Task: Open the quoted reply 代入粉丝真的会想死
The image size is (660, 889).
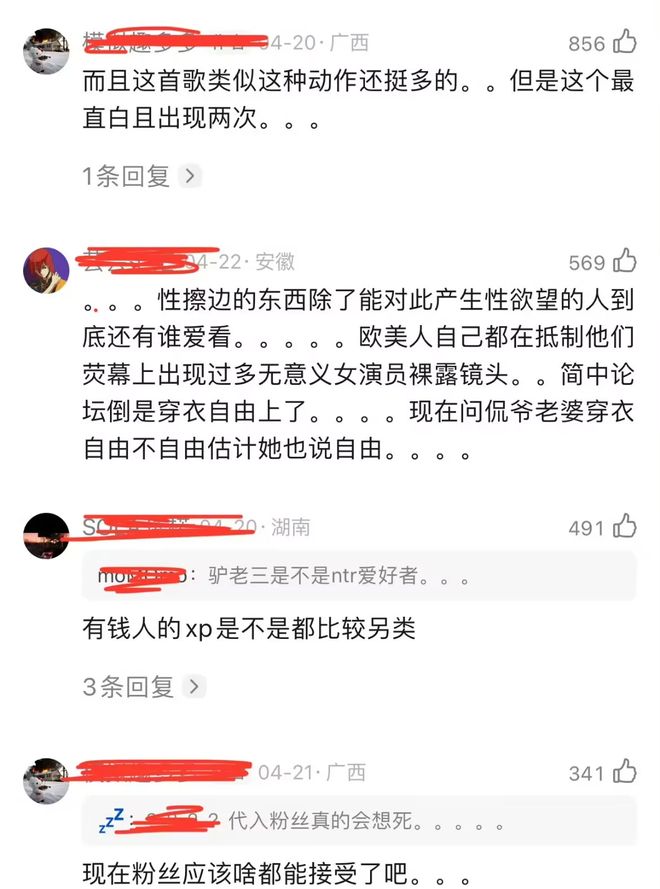Action: (x=360, y=823)
